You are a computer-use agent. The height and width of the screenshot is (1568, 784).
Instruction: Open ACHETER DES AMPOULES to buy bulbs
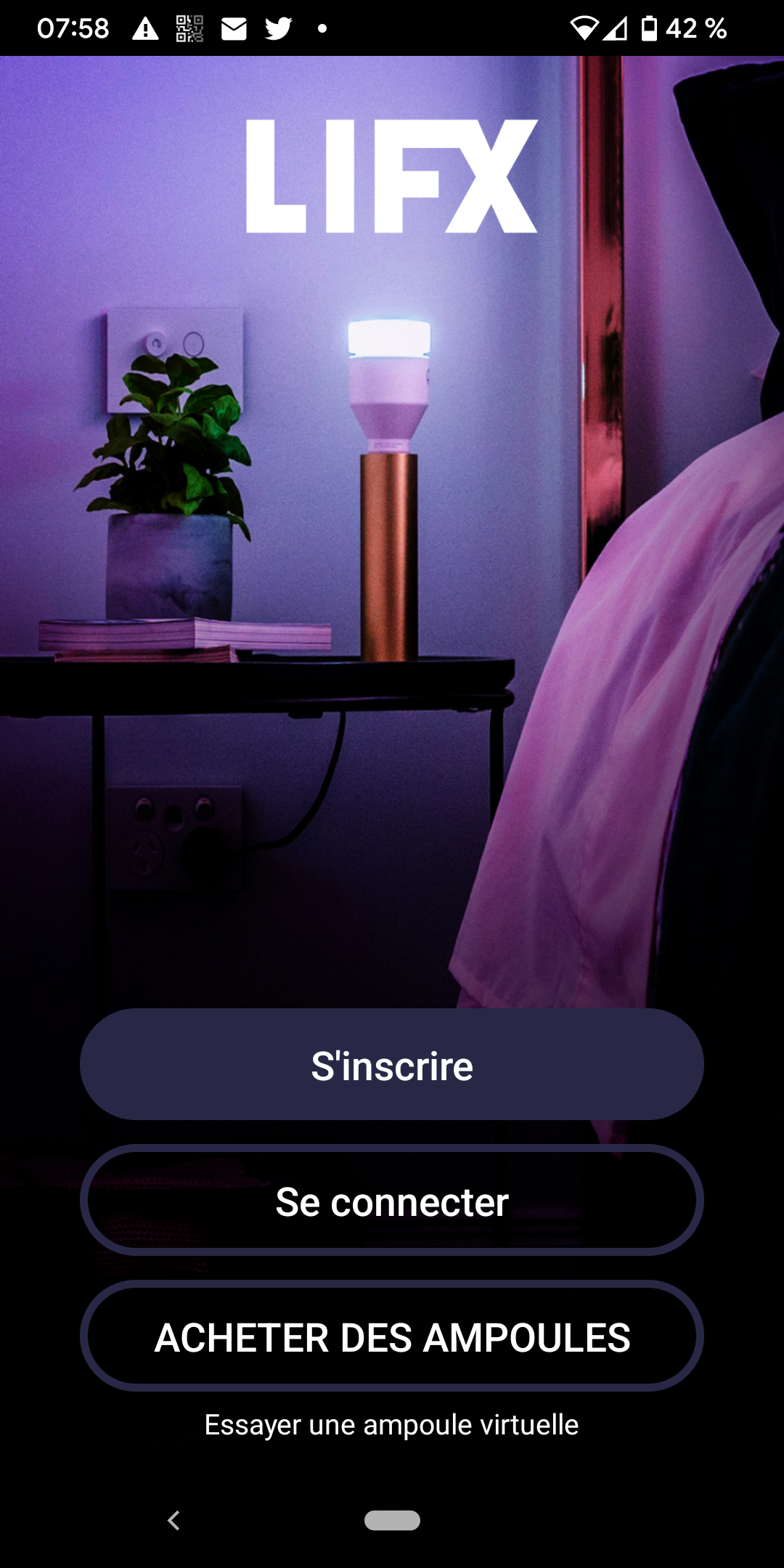click(x=392, y=1336)
